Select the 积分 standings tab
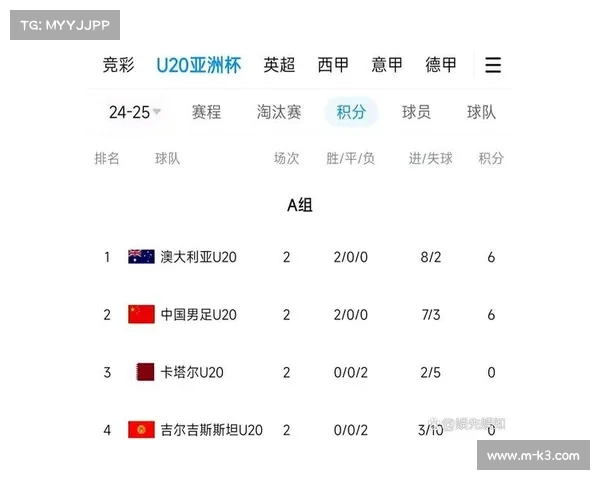This screenshot has width=600, height=480. click(351, 112)
